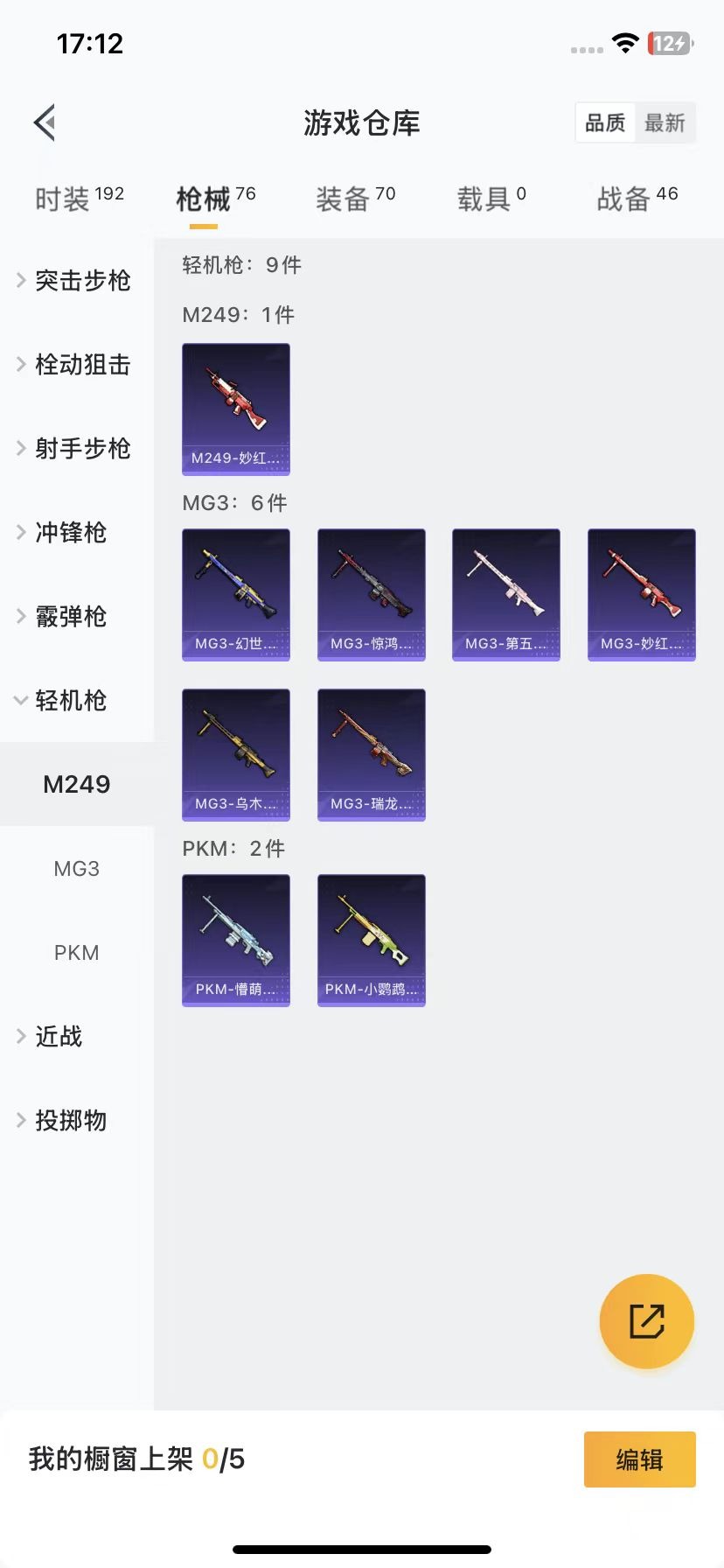Switch to the 时装 tab
This screenshot has height=1568, width=724.
coord(79,199)
